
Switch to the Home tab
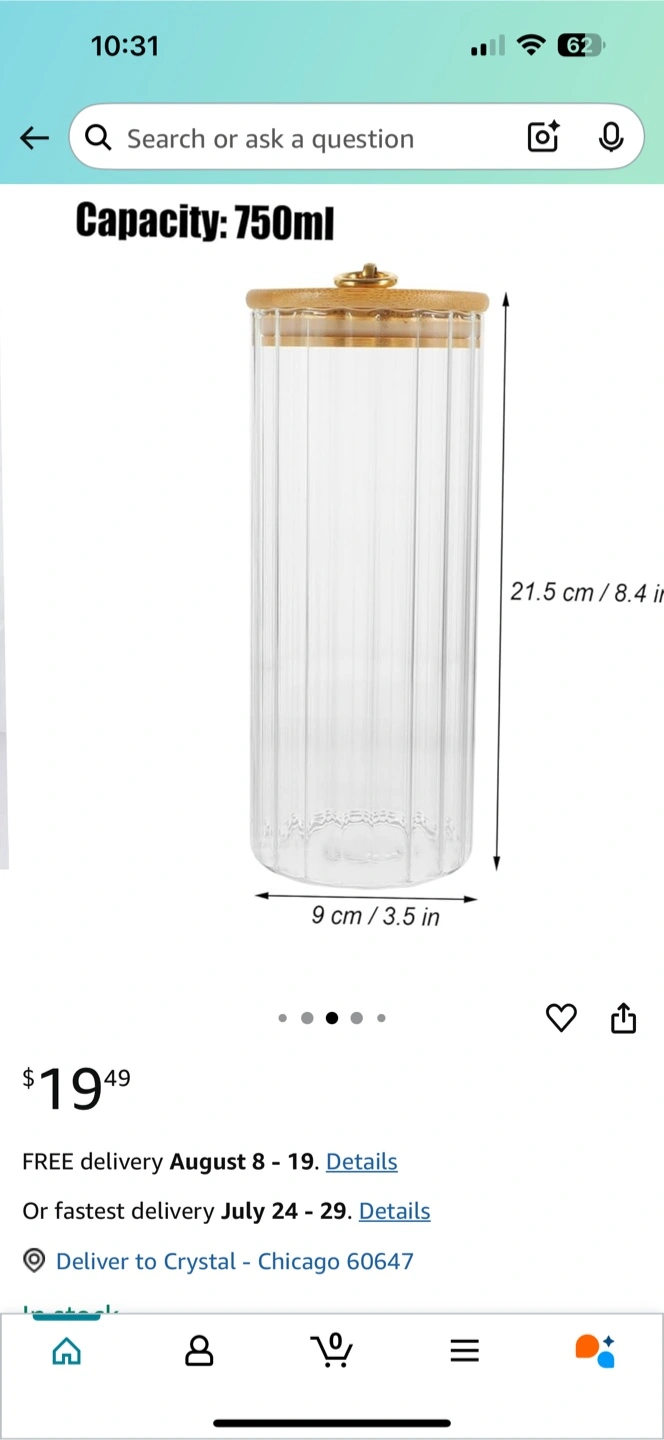tap(66, 1352)
